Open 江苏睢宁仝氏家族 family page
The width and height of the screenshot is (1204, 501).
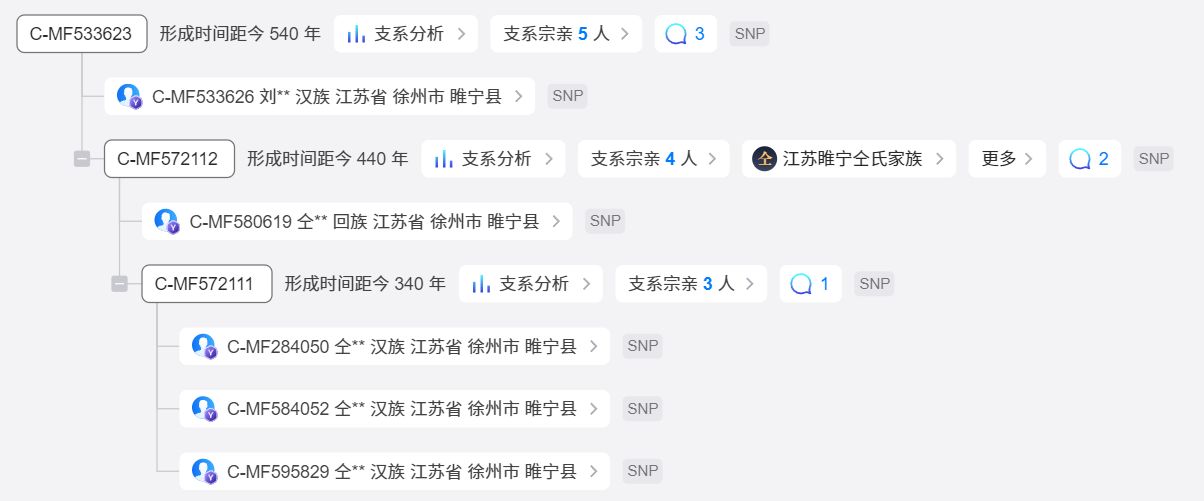click(x=848, y=159)
